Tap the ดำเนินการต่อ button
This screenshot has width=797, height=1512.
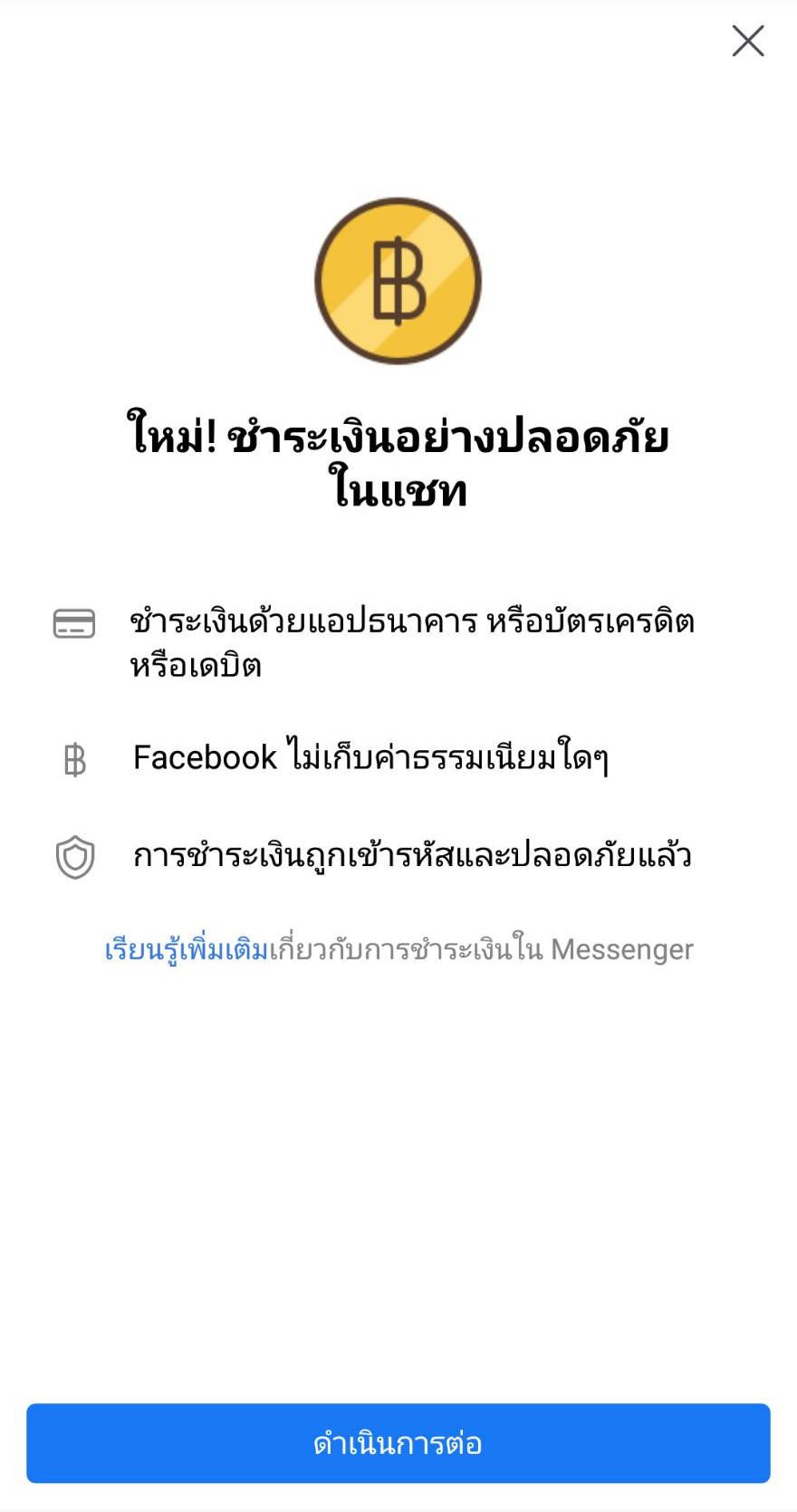pos(398,1443)
